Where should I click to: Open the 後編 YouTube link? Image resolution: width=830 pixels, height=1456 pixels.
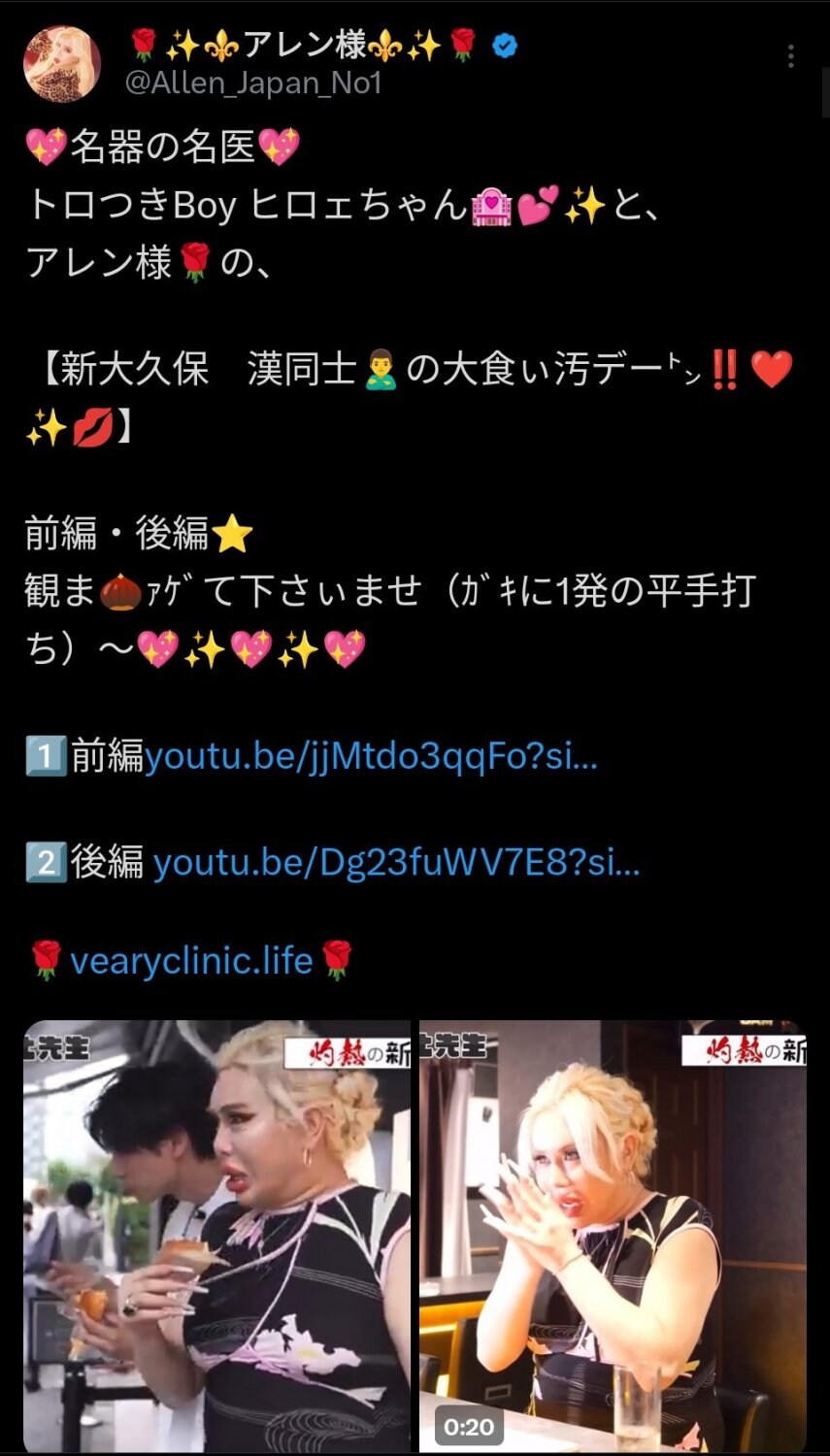click(x=396, y=862)
